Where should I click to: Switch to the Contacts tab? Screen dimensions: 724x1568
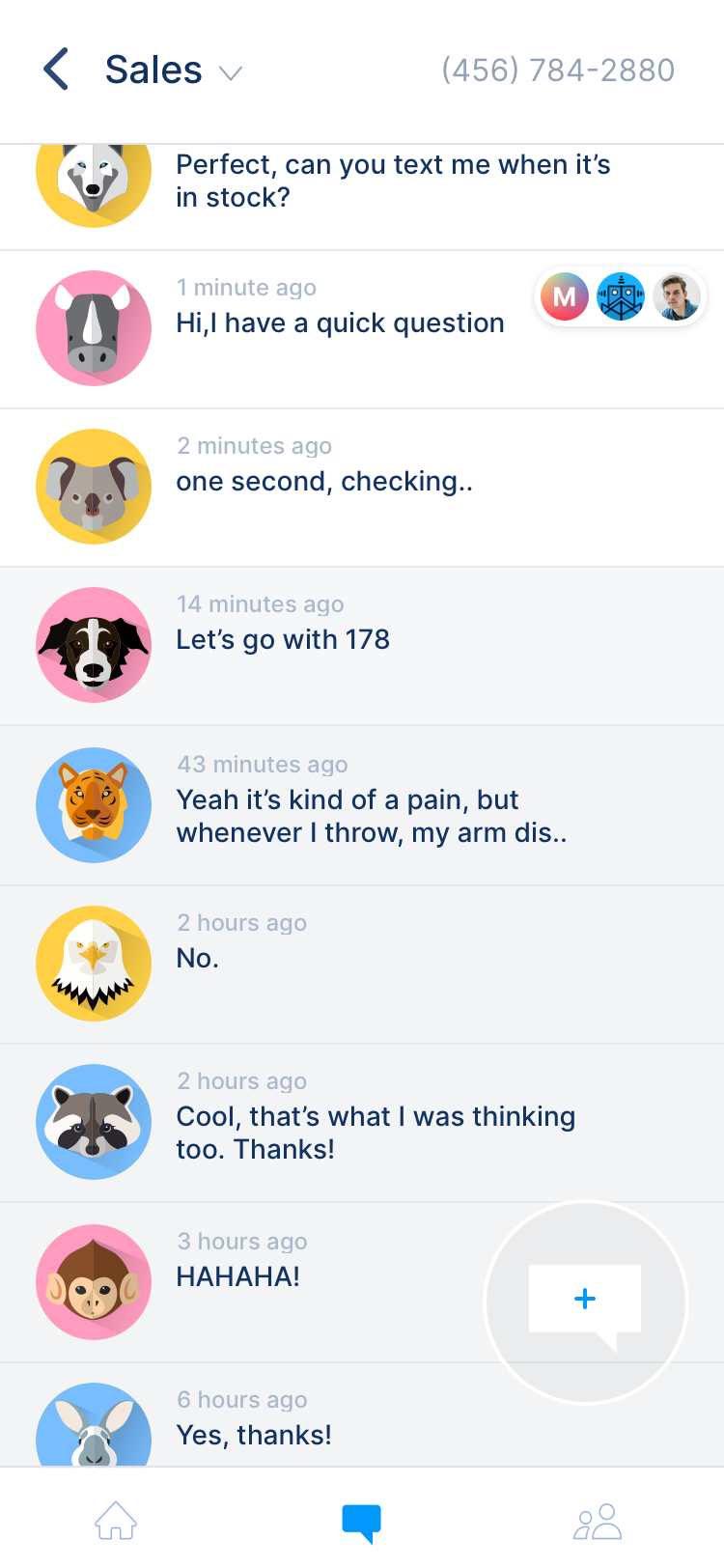pyautogui.click(x=598, y=1521)
